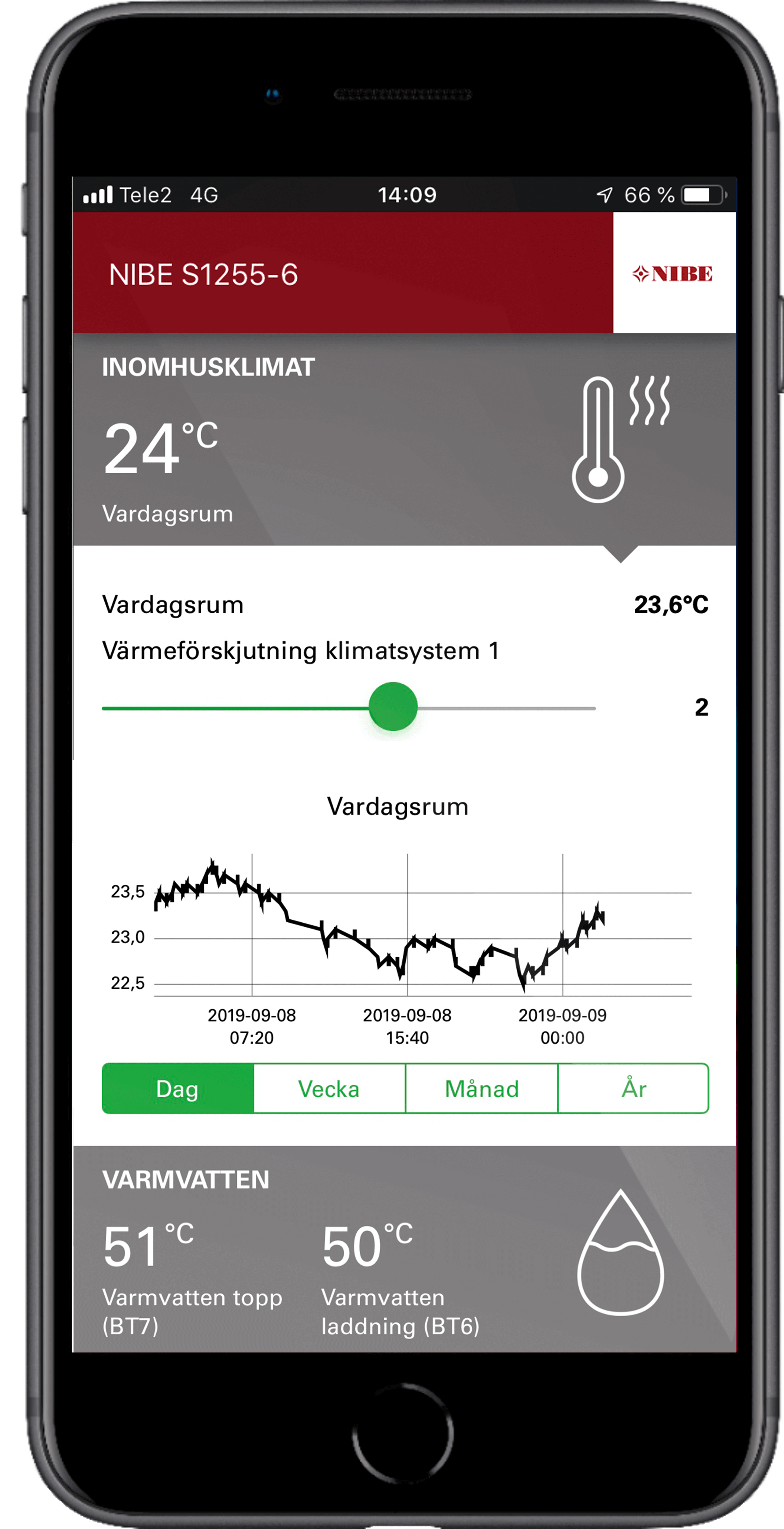Switch the graph to År view
784x1529 pixels.
[633, 1089]
